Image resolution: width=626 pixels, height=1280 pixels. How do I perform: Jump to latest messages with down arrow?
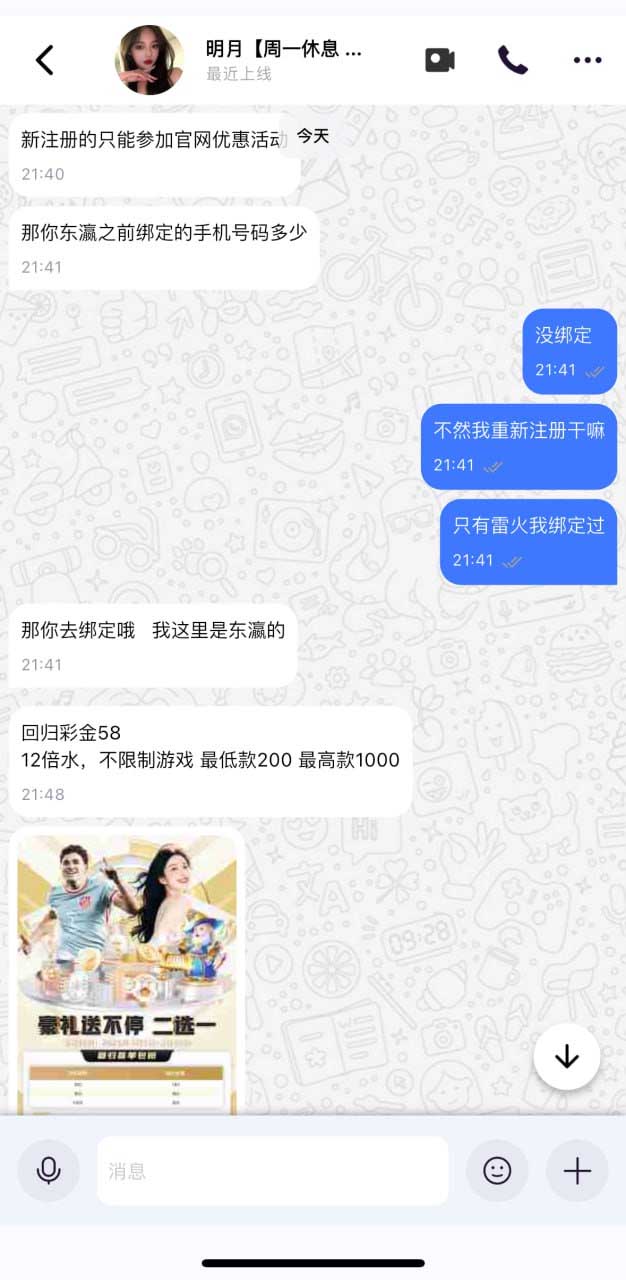pyautogui.click(x=567, y=1056)
